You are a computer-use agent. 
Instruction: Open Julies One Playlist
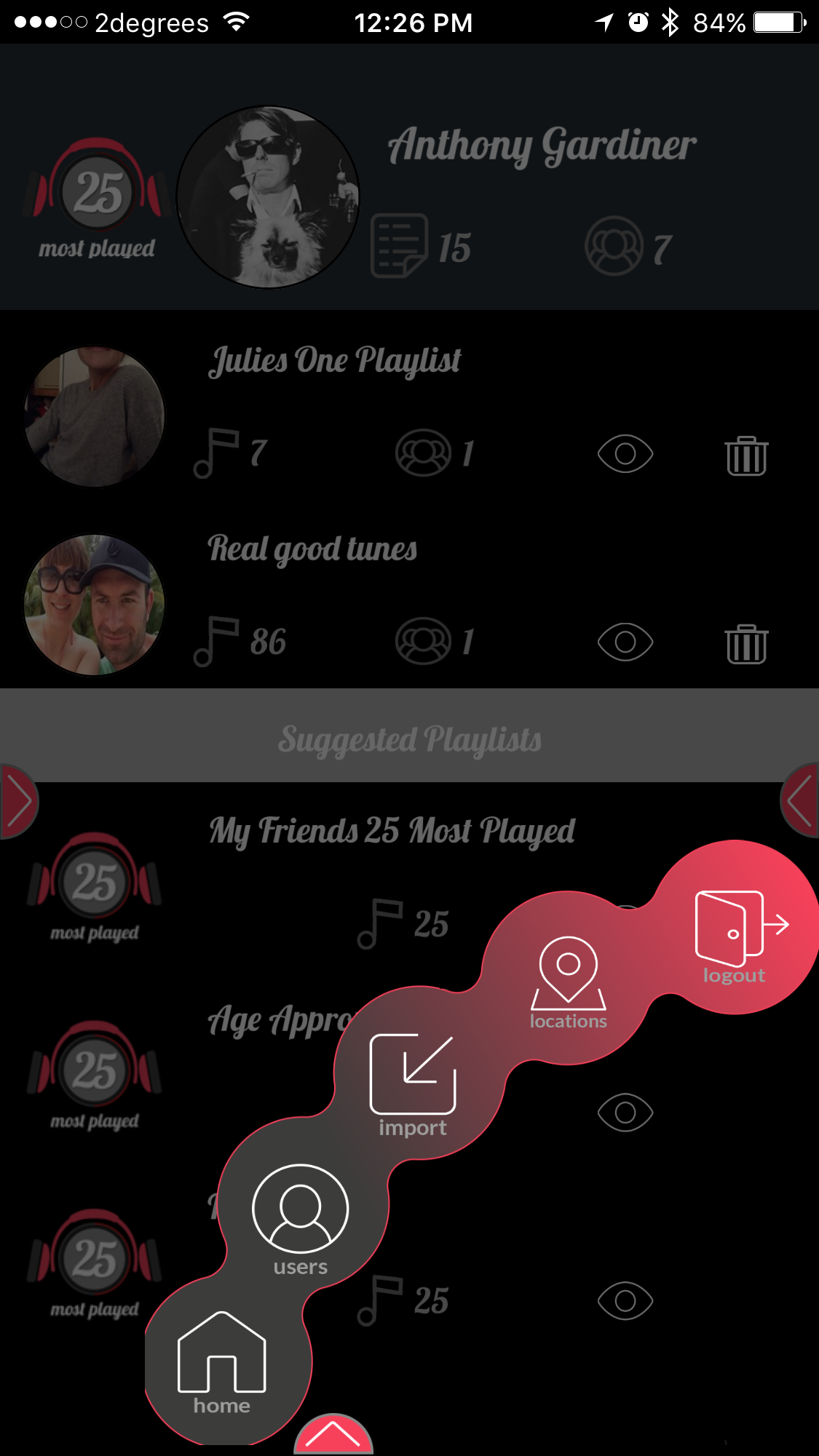[335, 361]
